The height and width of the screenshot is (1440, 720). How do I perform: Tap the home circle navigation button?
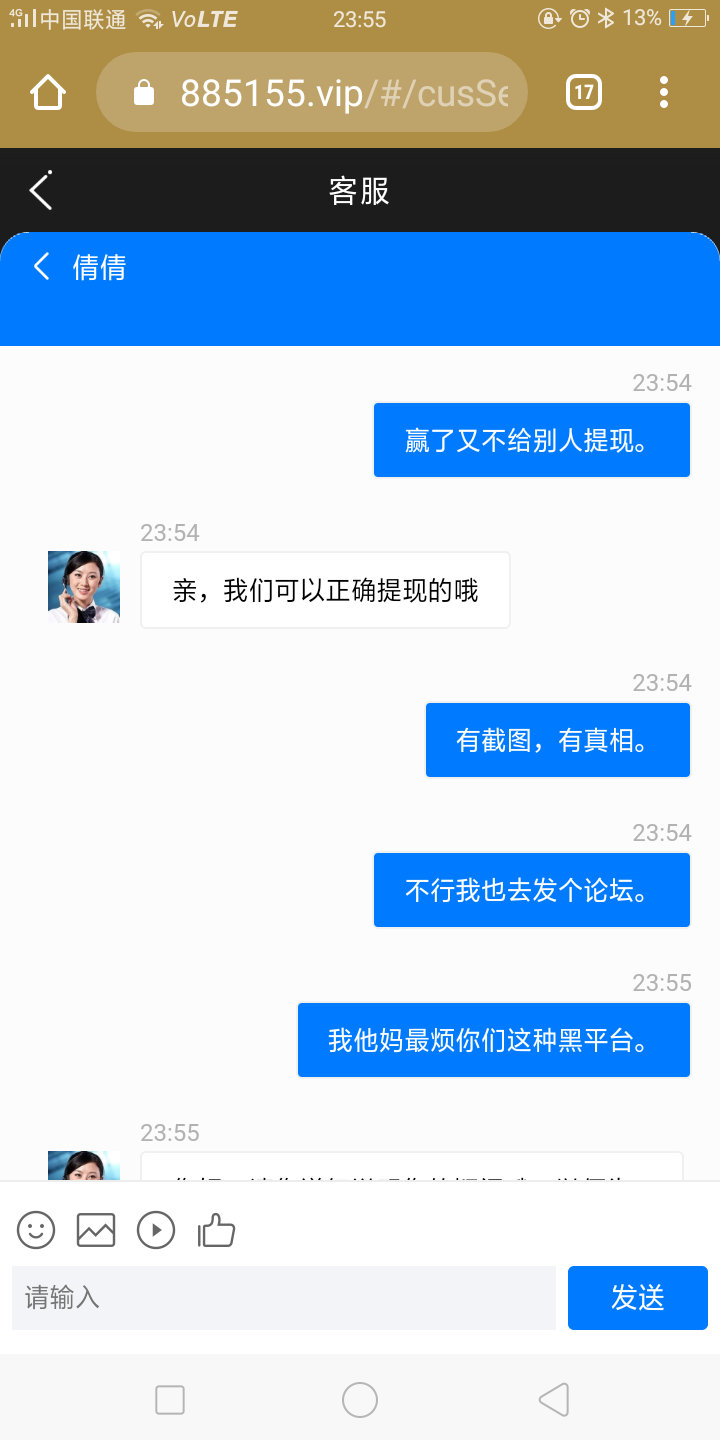pyautogui.click(x=360, y=1400)
